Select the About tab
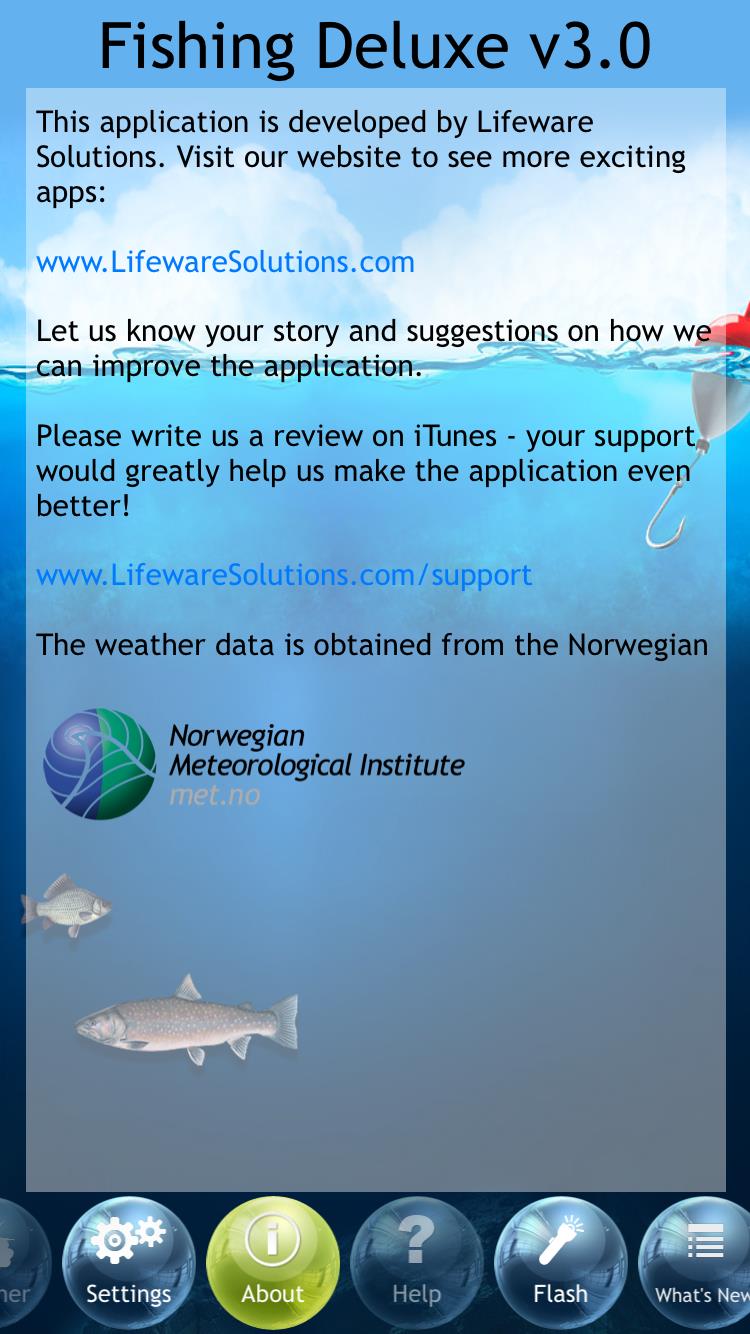The image size is (750, 1334). tap(273, 1264)
